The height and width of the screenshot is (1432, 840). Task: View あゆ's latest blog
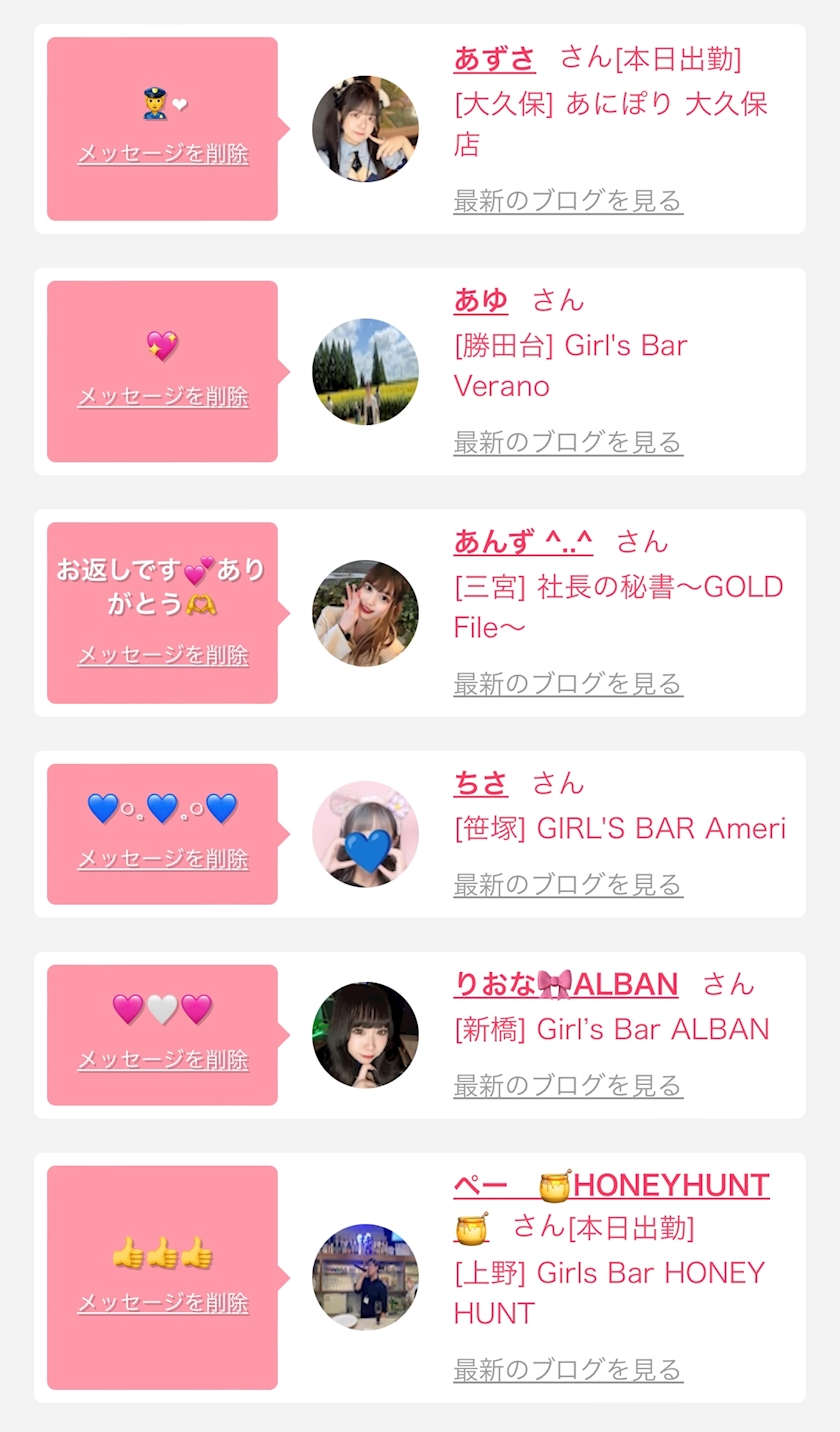click(x=567, y=442)
